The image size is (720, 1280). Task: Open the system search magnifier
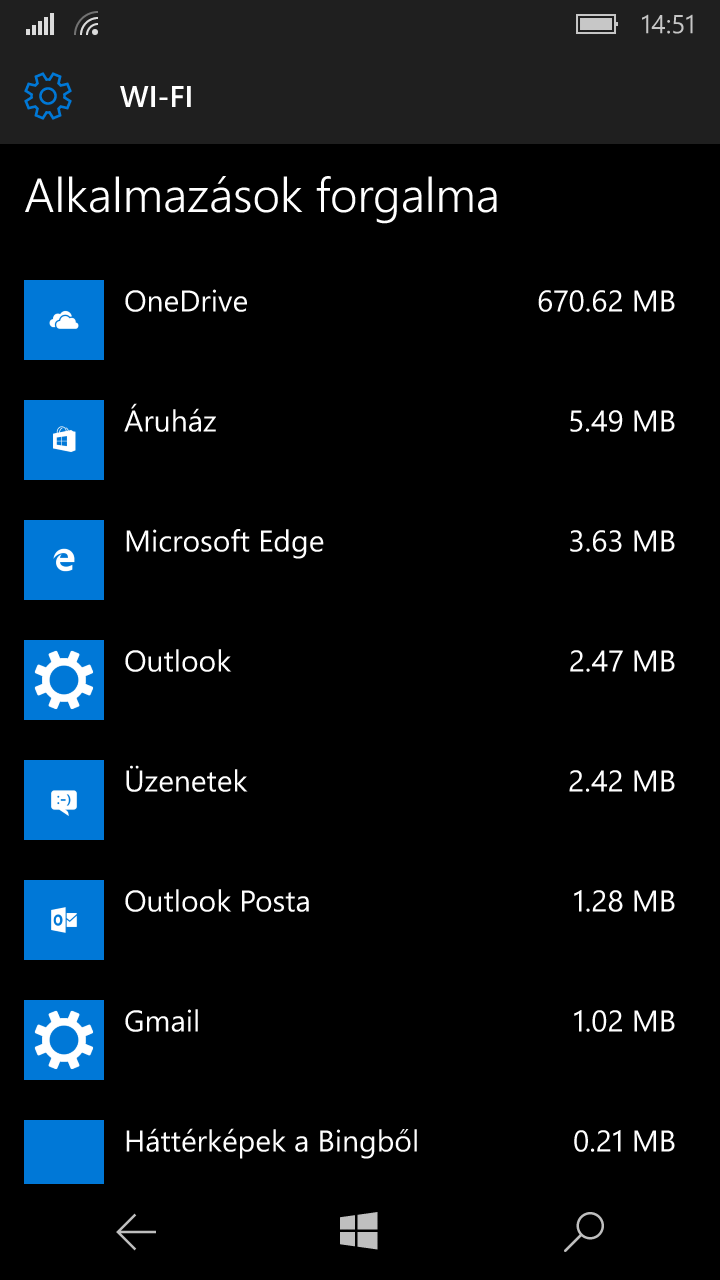[x=584, y=1232]
